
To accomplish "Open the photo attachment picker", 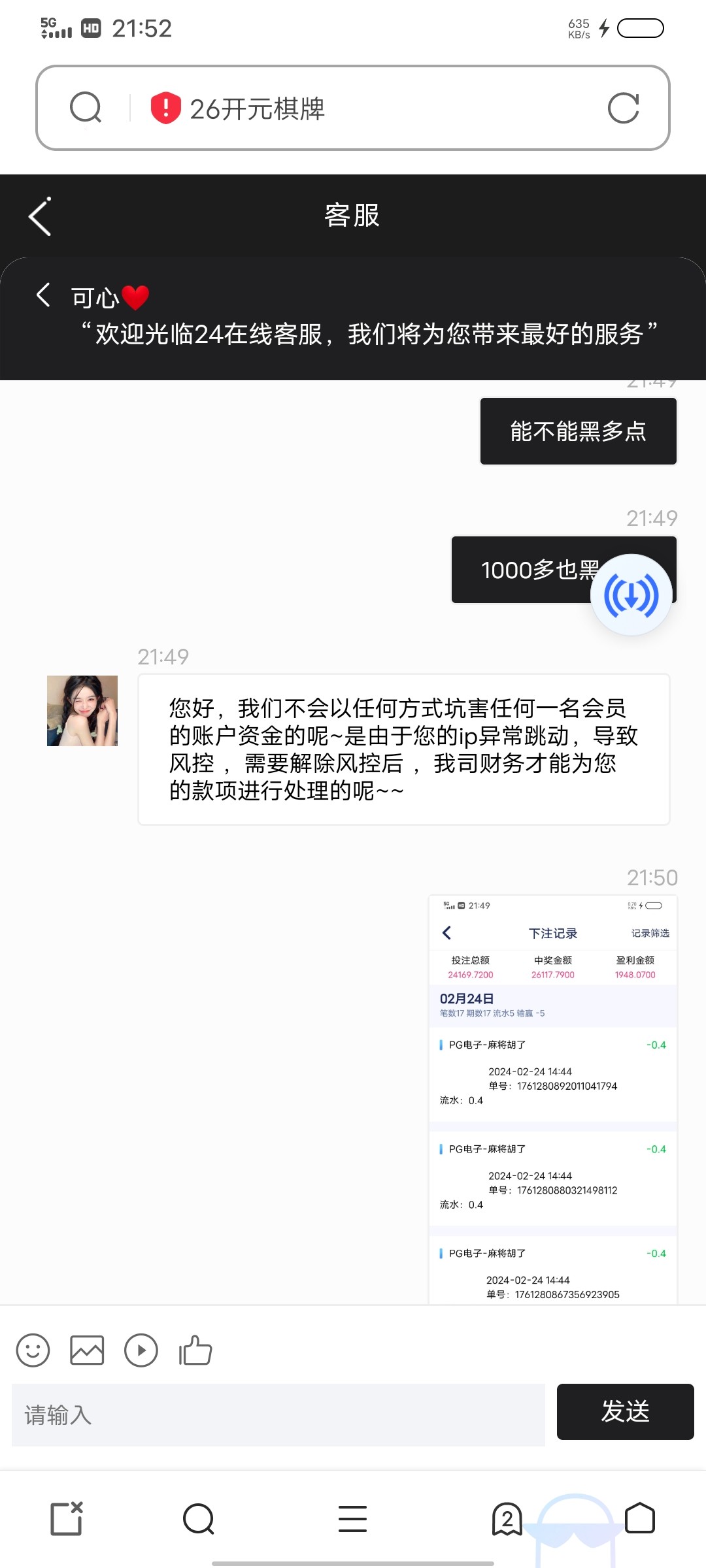I will (86, 1350).
